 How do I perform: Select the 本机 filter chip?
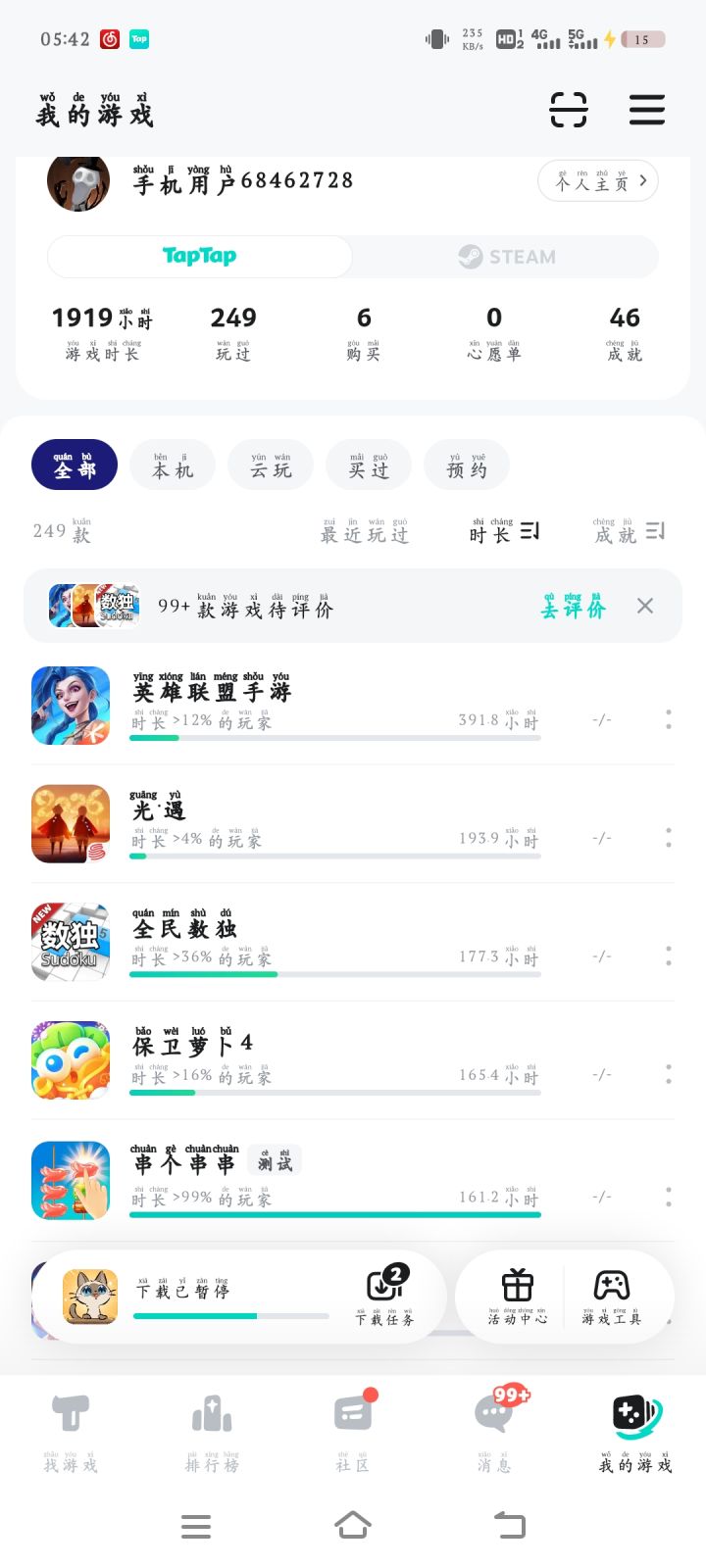pos(173,465)
